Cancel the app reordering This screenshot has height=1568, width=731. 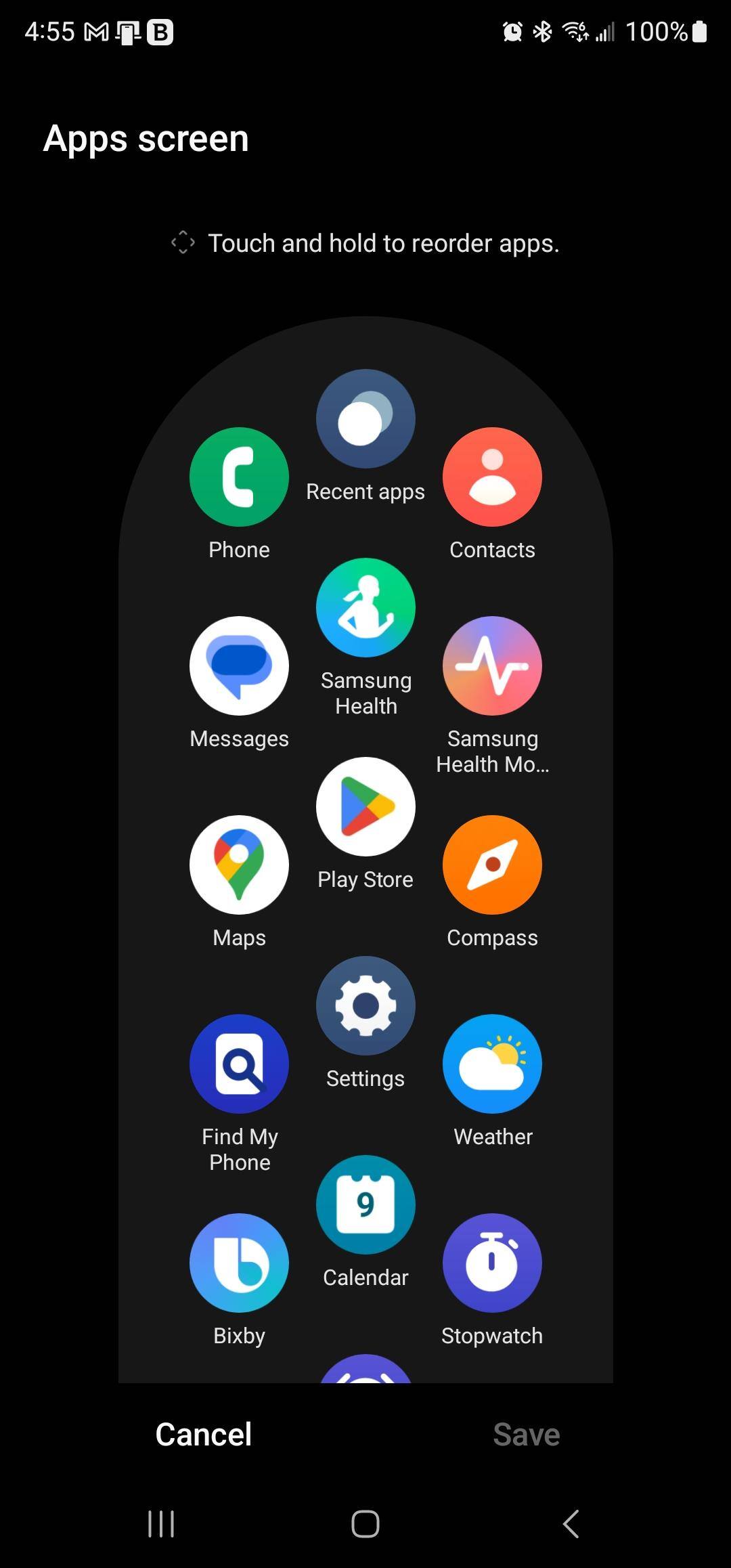[x=204, y=1435]
